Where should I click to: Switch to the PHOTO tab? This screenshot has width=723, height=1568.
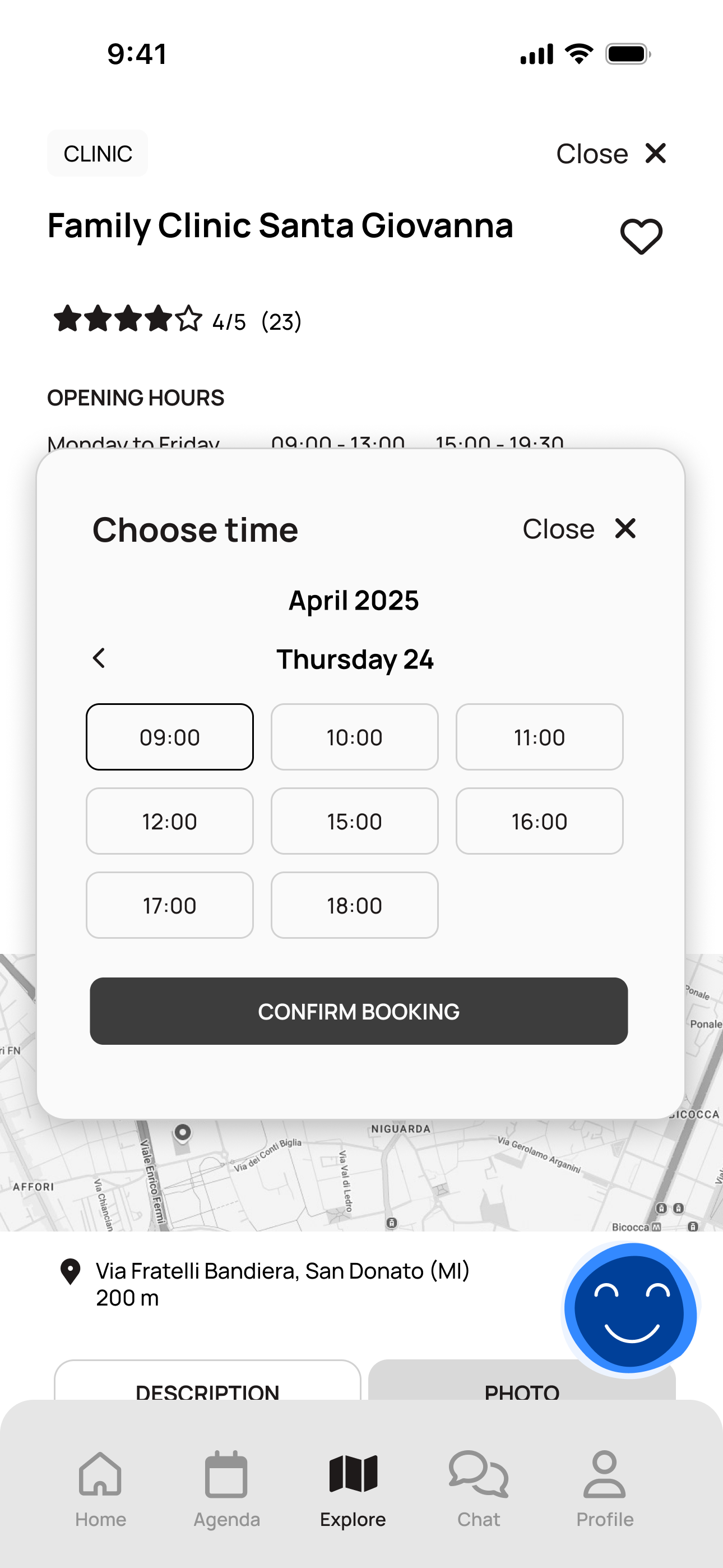click(522, 1381)
